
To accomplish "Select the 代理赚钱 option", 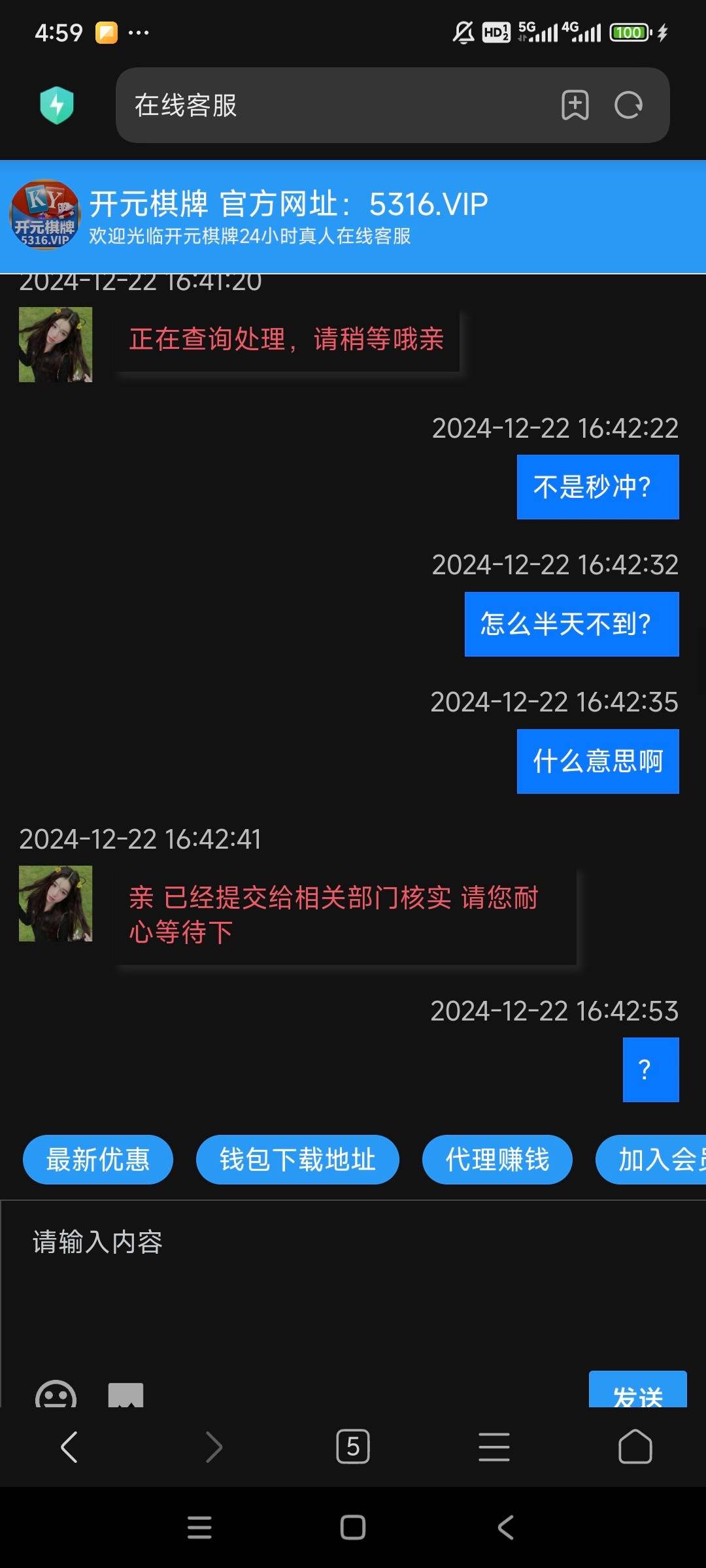I will (497, 1160).
